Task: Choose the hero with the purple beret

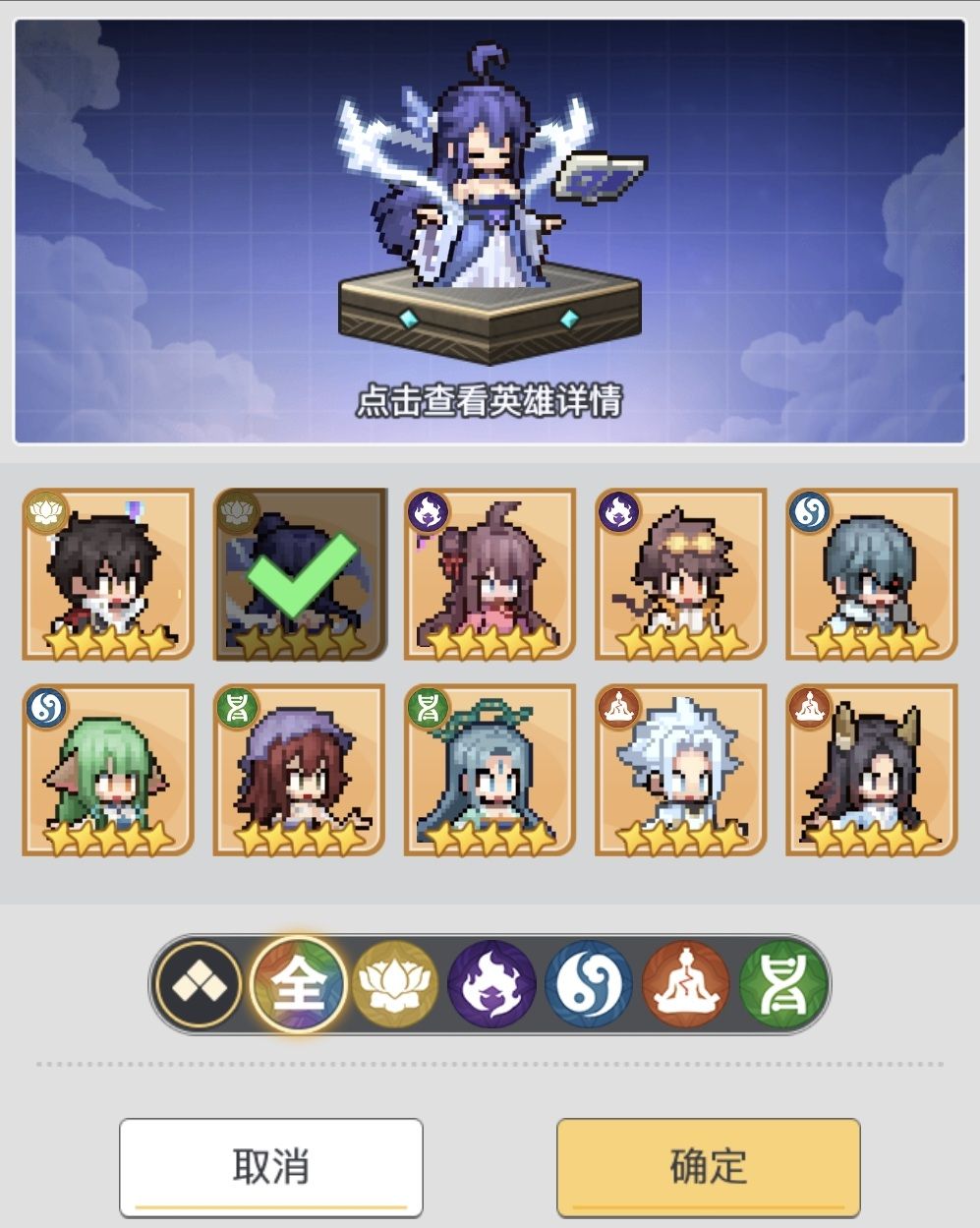Action: 300,769
